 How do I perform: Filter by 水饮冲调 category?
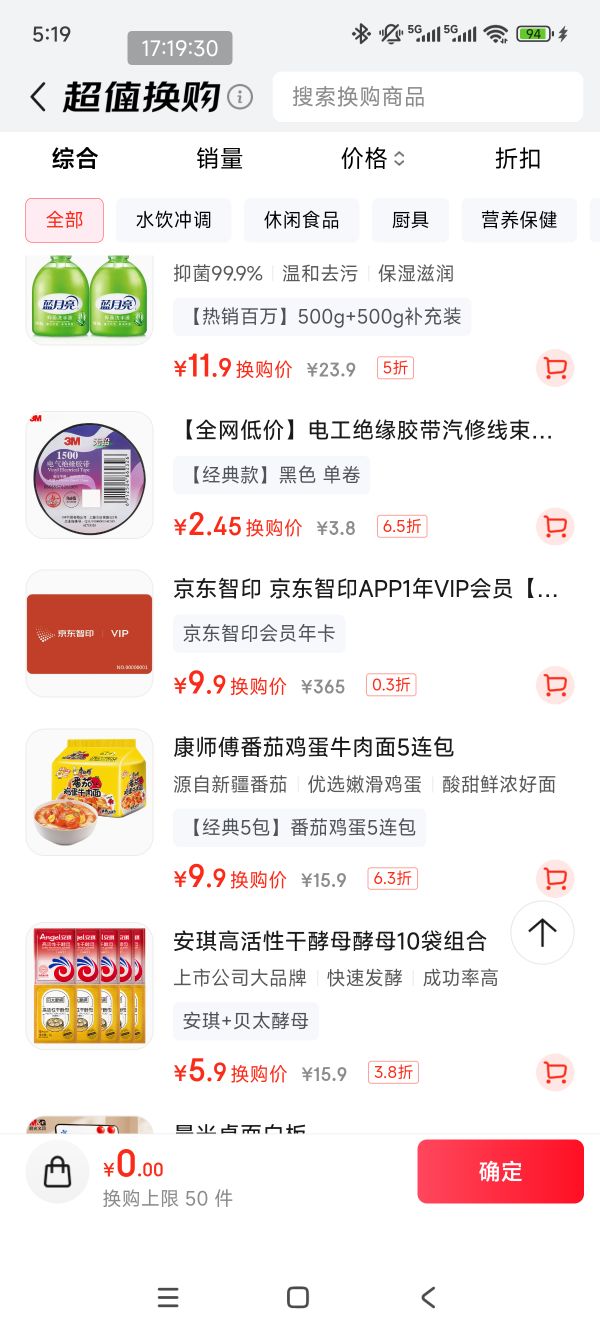[174, 220]
